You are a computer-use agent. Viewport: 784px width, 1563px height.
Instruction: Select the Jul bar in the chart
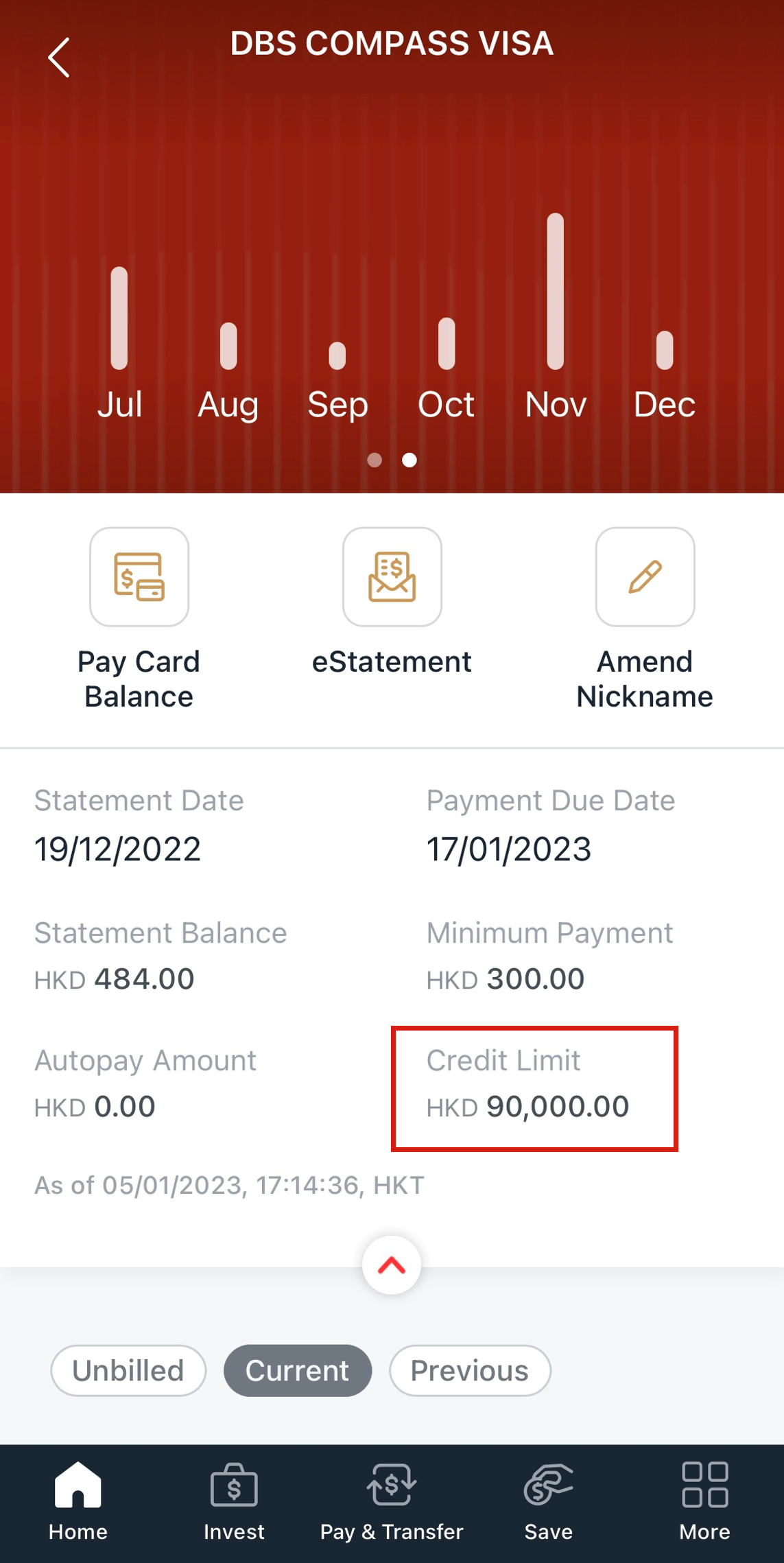point(119,318)
